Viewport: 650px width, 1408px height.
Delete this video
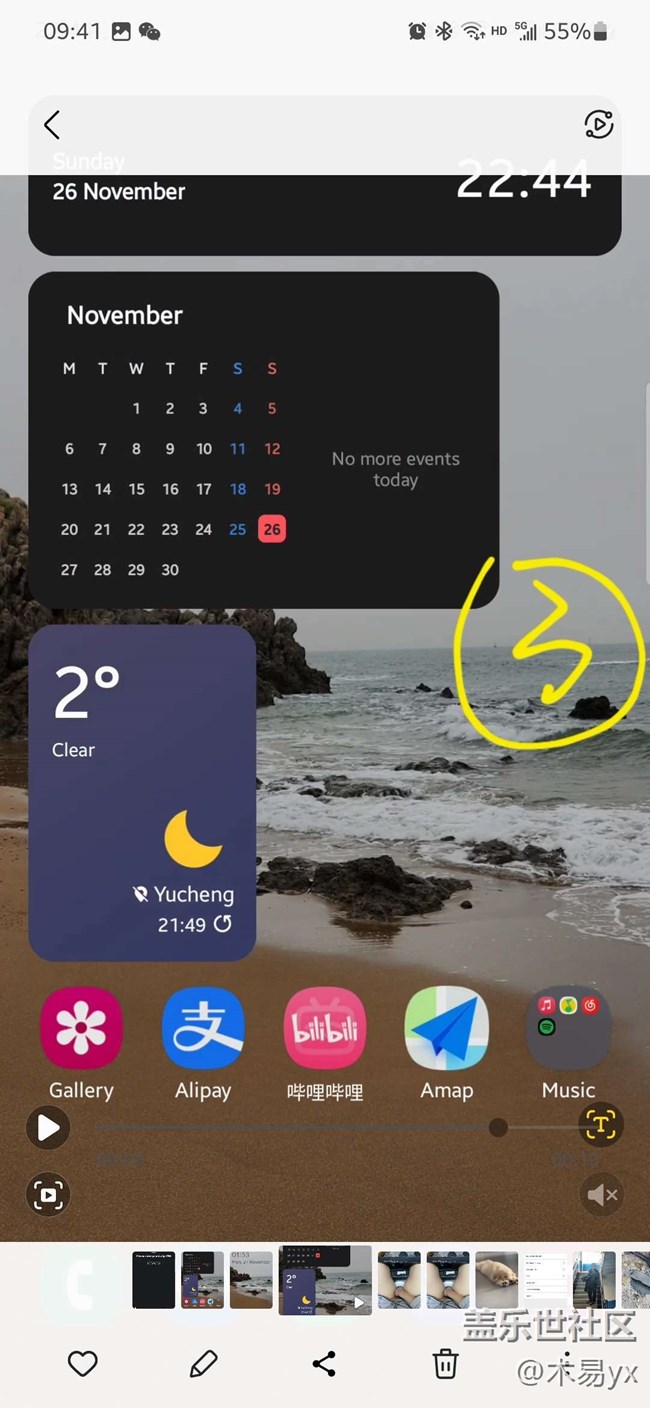445,1363
